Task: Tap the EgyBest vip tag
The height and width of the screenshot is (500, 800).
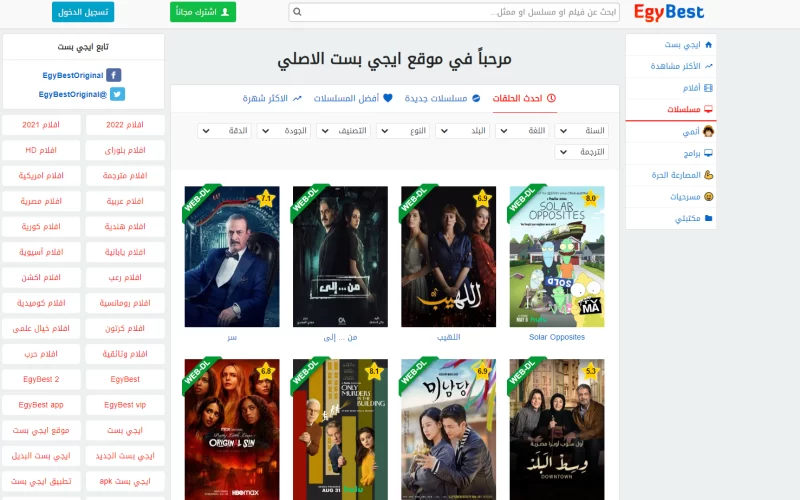Action: [125, 404]
